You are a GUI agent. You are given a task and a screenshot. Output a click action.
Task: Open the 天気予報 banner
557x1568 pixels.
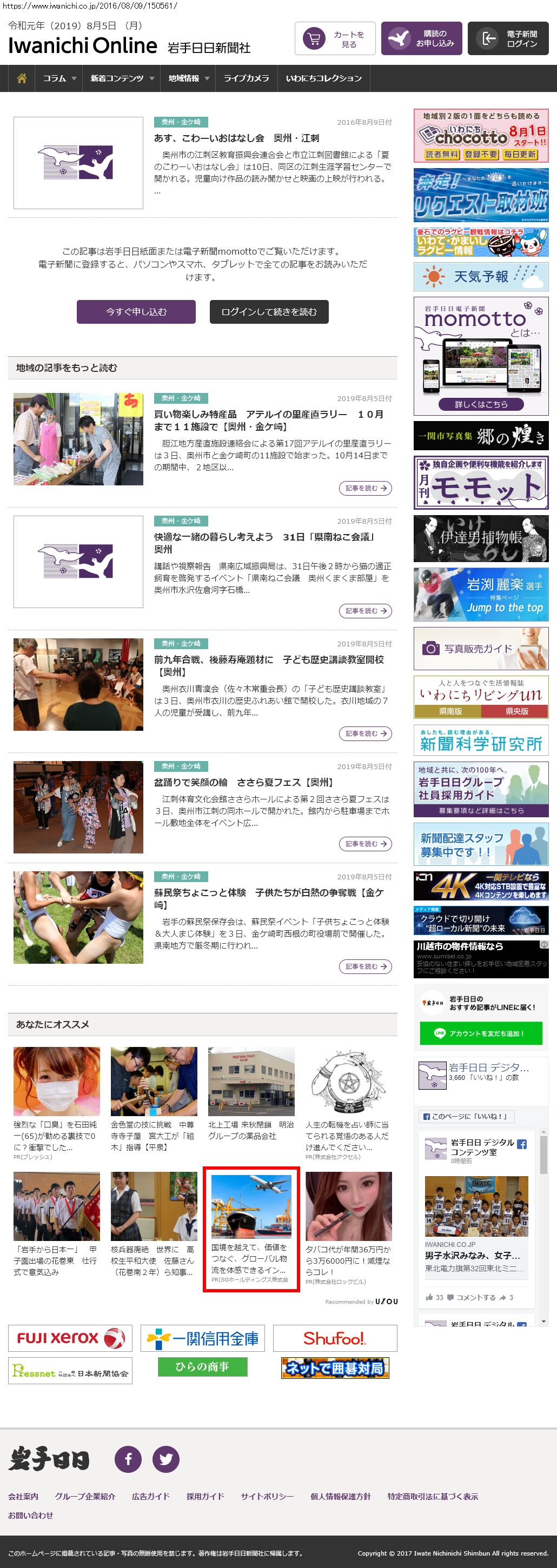(480, 277)
